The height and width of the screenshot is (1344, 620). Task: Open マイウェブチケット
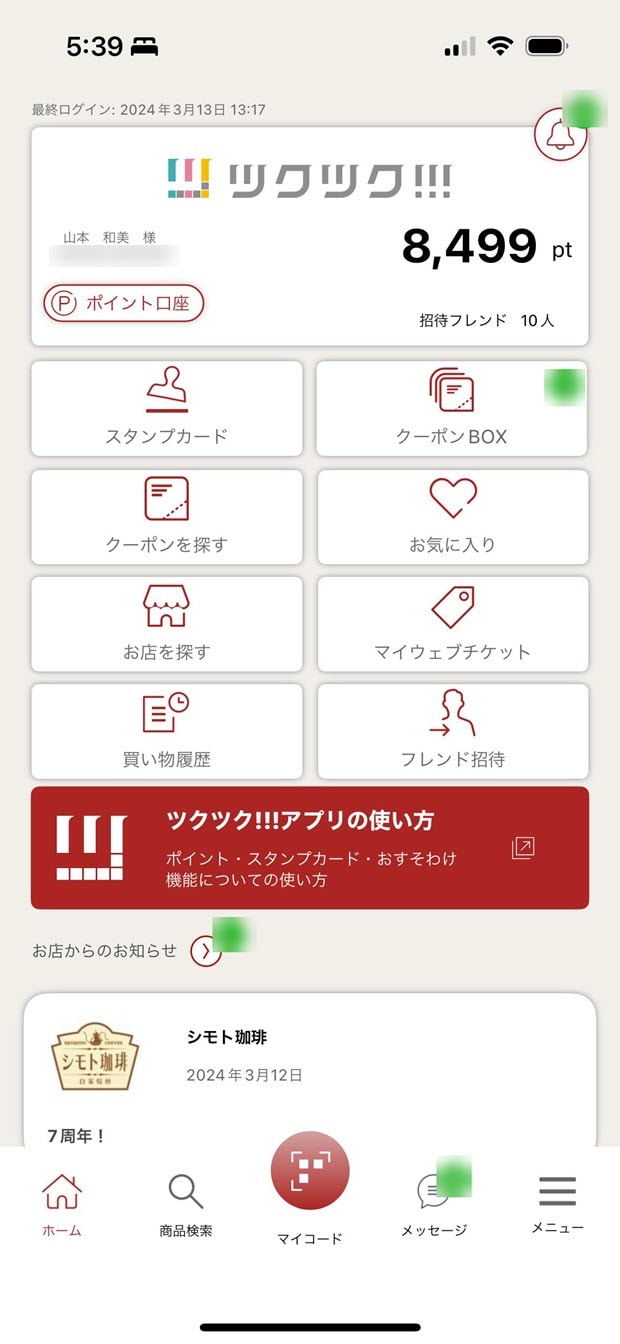pyautogui.click(x=452, y=624)
